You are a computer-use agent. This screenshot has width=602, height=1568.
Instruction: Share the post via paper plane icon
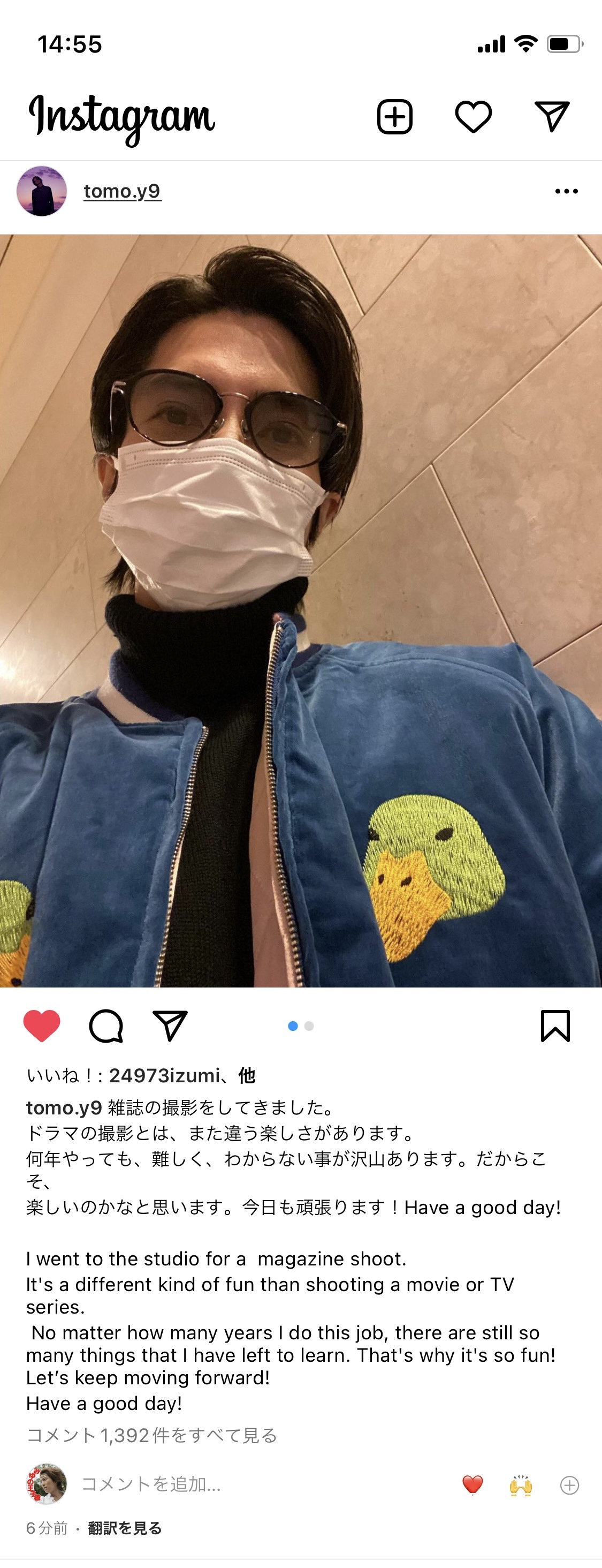pos(170,1026)
